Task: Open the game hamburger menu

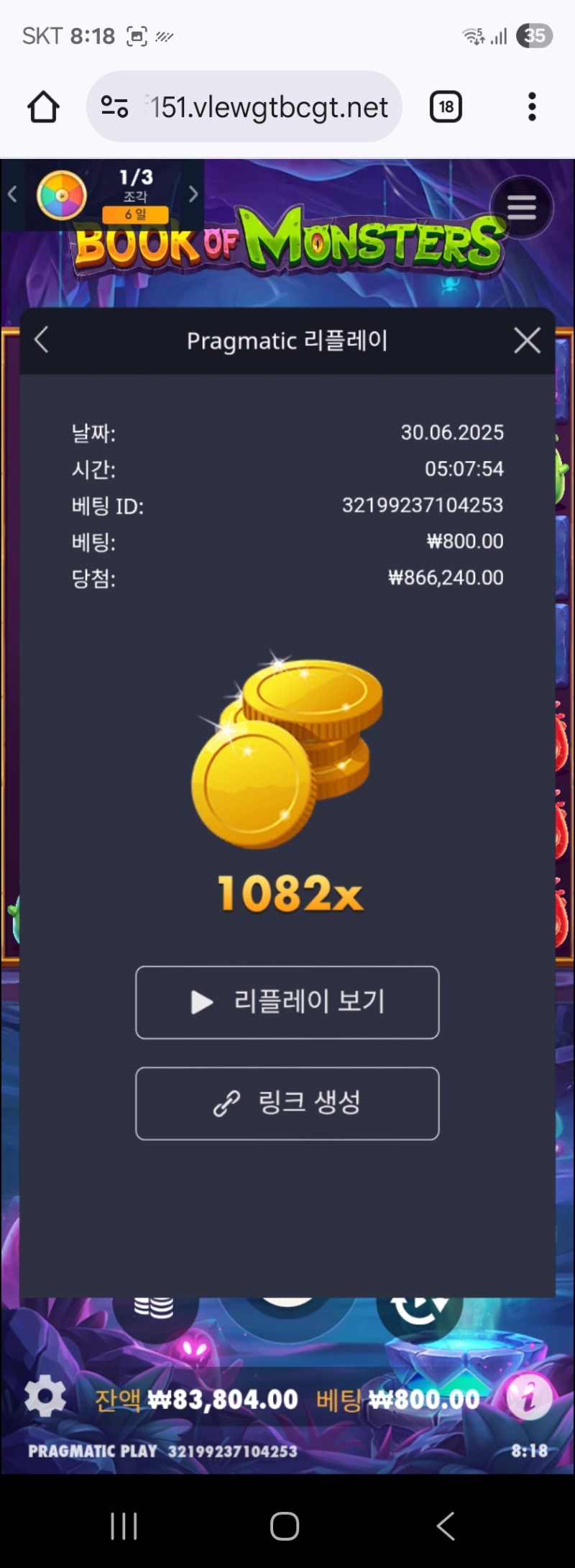Action: (x=521, y=208)
